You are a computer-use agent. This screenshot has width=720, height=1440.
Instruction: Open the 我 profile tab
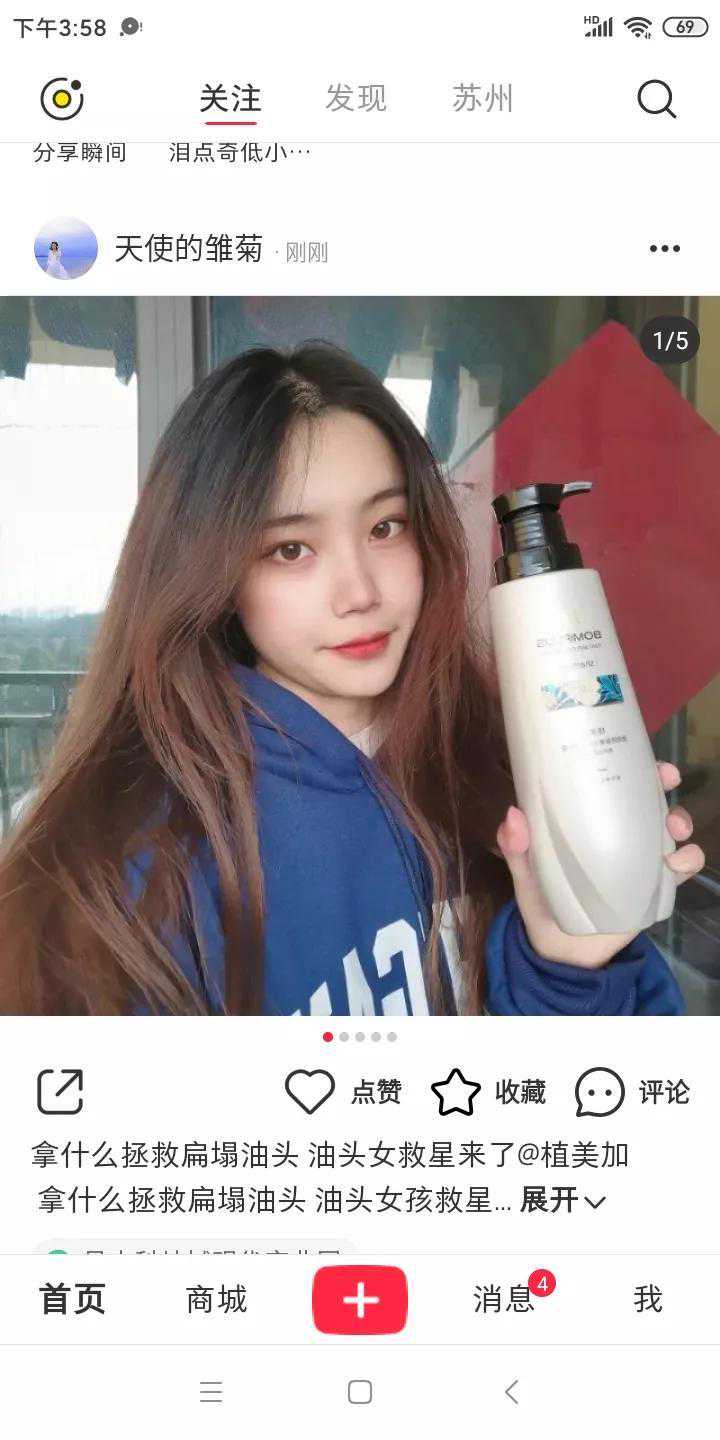click(648, 1299)
